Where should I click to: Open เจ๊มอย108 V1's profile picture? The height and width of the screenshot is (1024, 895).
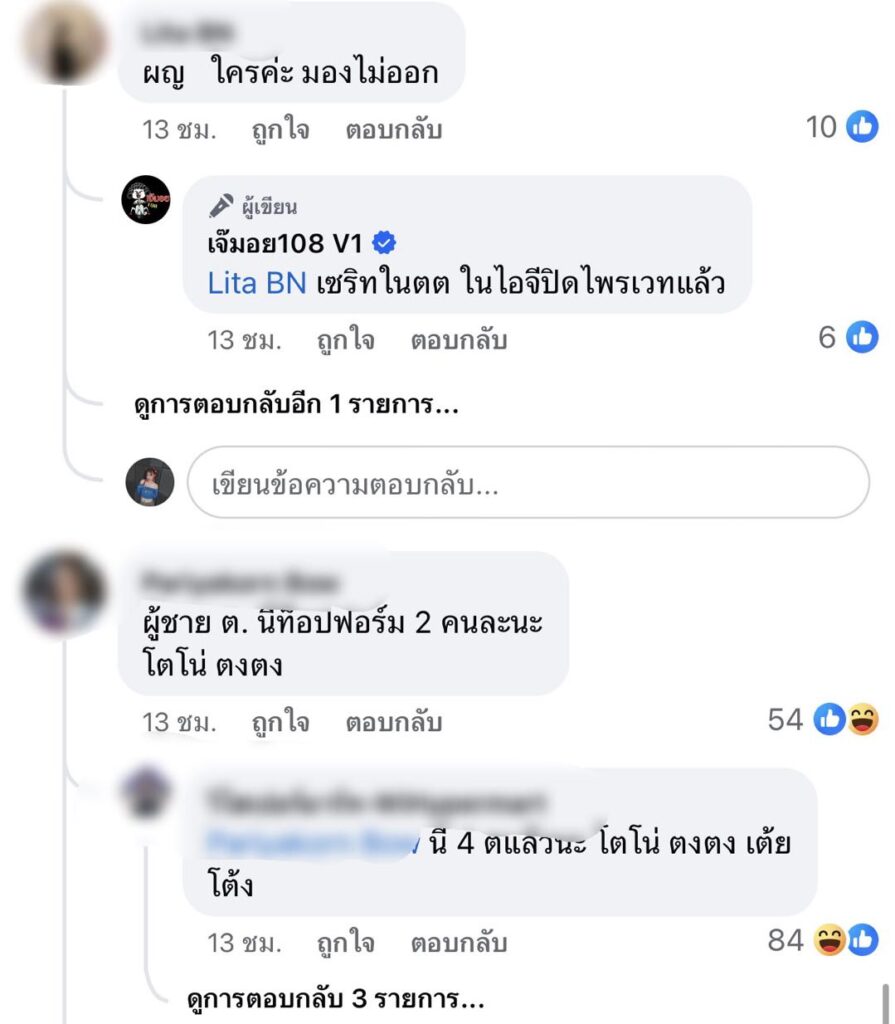click(146, 199)
